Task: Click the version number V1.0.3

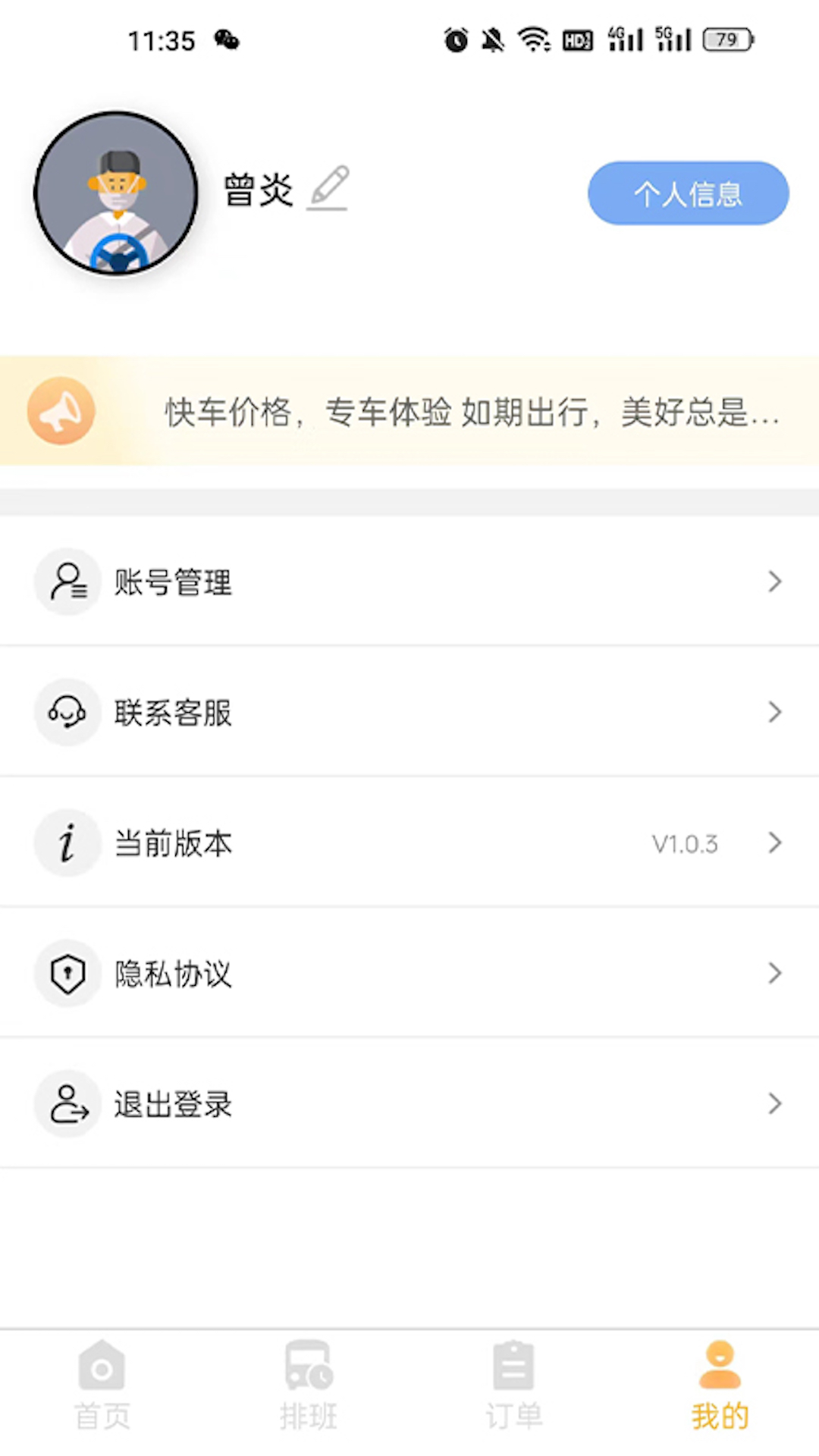Action: point(685,843)
